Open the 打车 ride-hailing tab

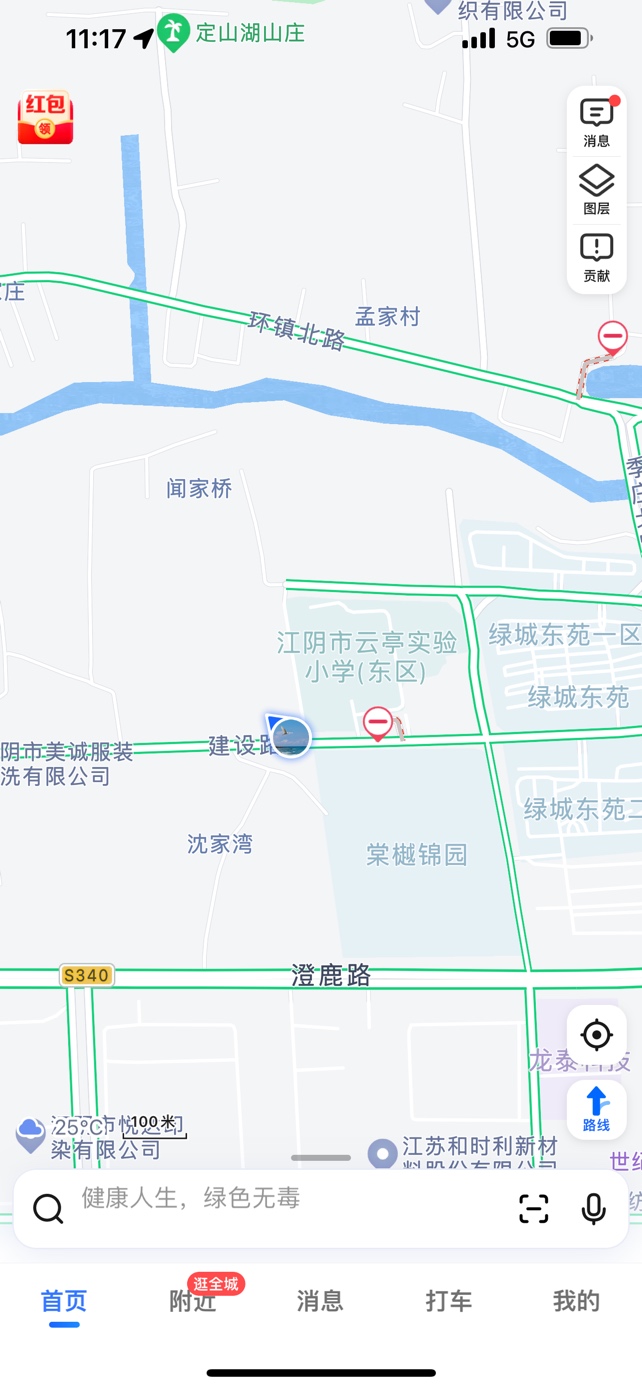[448, 1301]
